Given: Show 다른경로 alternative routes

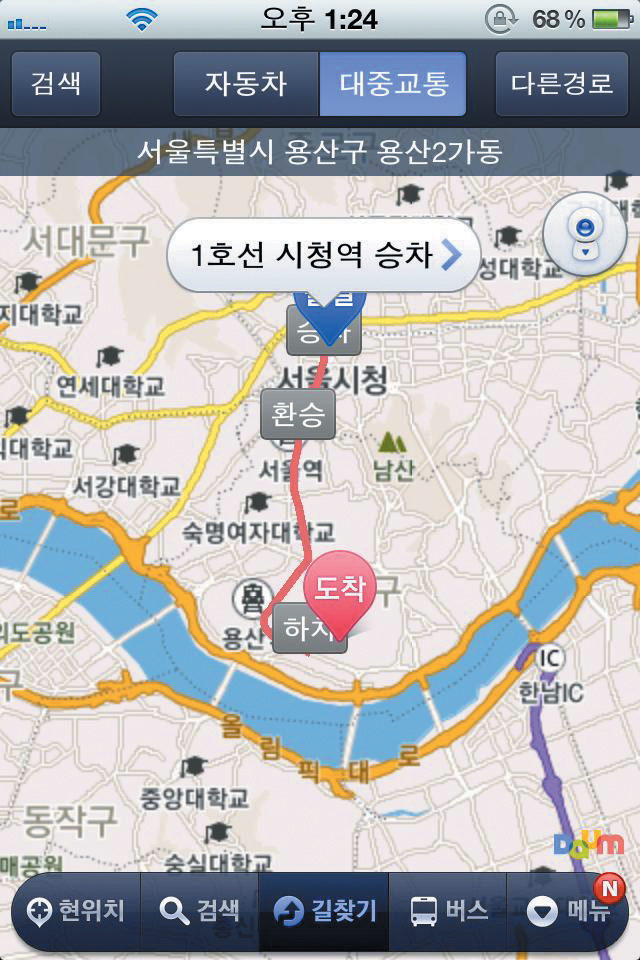Looking at the screenshot, I should tap(561, 84).
